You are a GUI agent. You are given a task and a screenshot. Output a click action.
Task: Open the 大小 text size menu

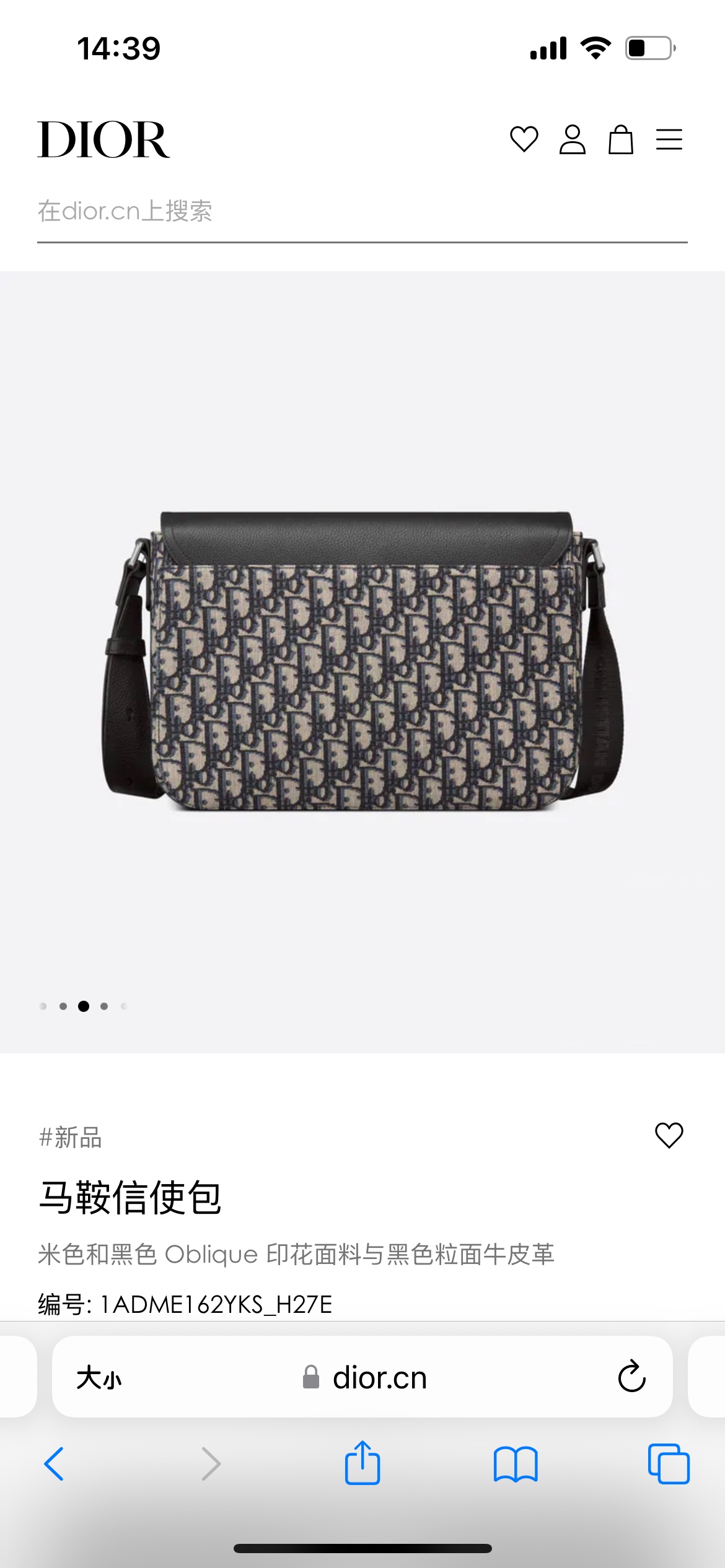pos(99,1379)
